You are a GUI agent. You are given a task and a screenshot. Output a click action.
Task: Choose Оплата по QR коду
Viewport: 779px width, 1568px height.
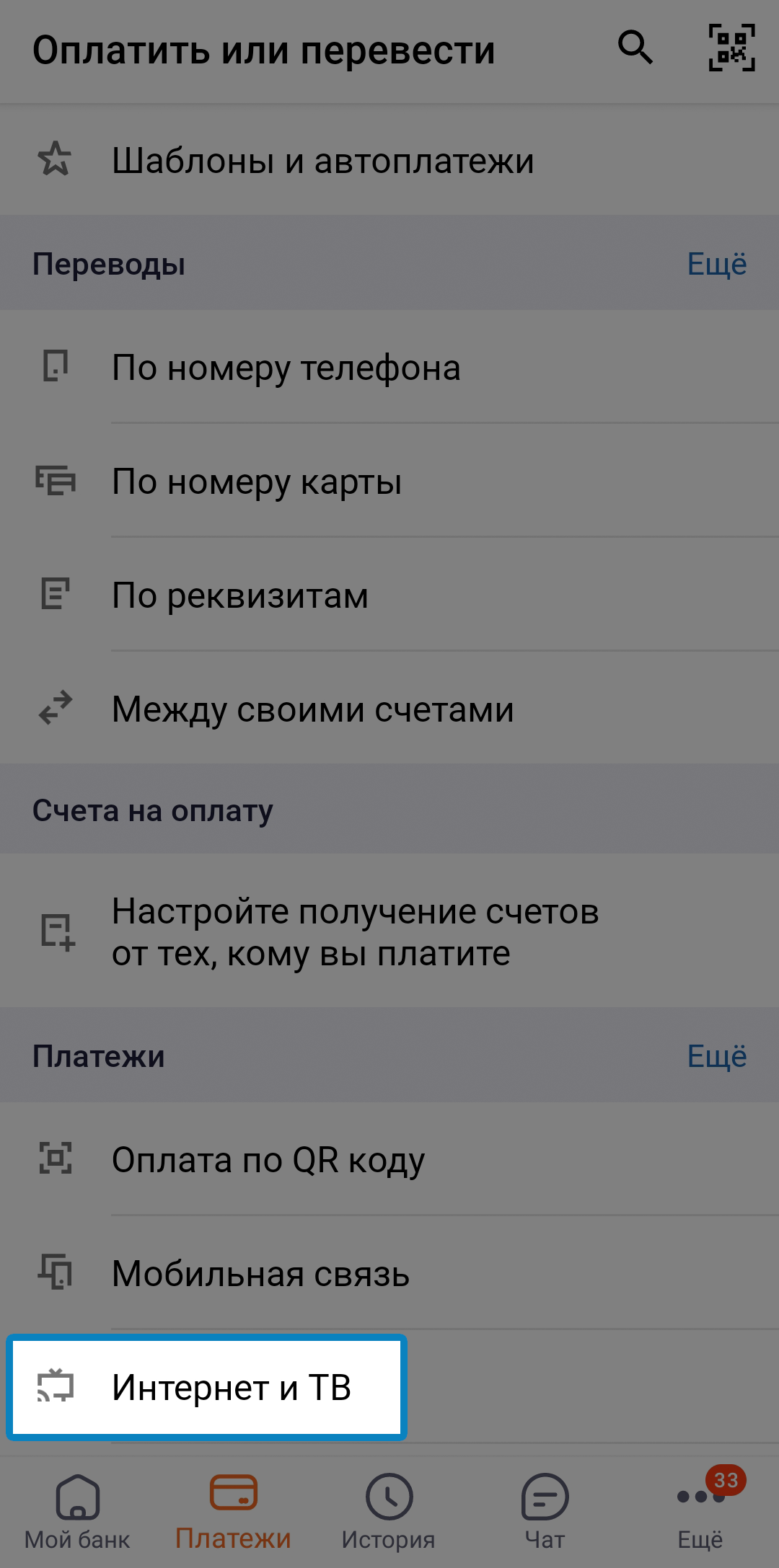[389, 1159]
